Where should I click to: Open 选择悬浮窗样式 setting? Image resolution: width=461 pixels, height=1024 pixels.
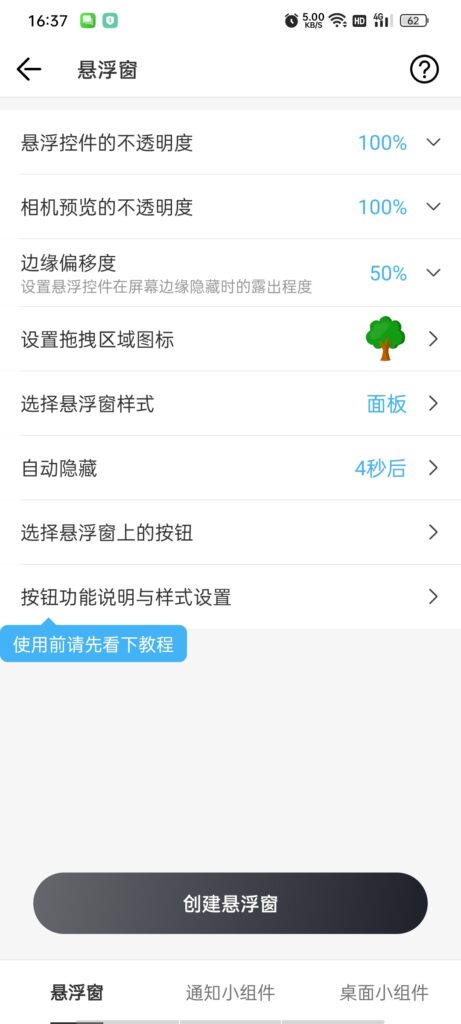[230, 404]
